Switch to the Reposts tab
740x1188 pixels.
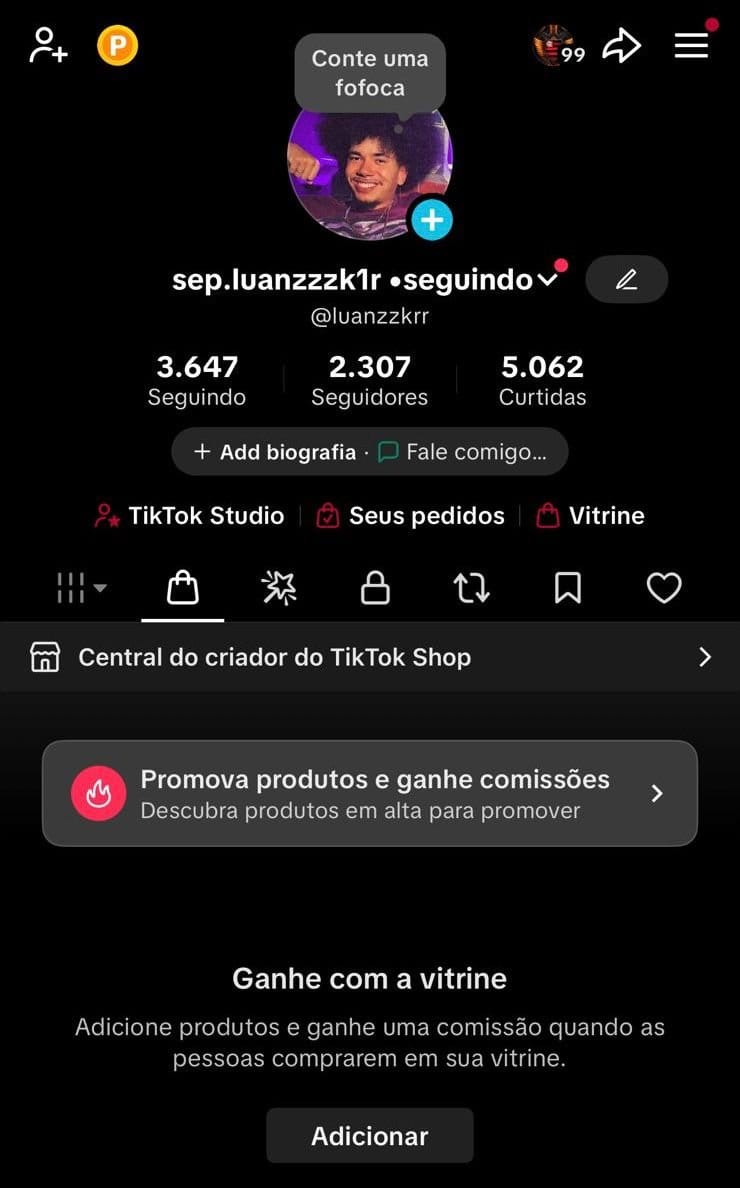[x=470, y=588]
